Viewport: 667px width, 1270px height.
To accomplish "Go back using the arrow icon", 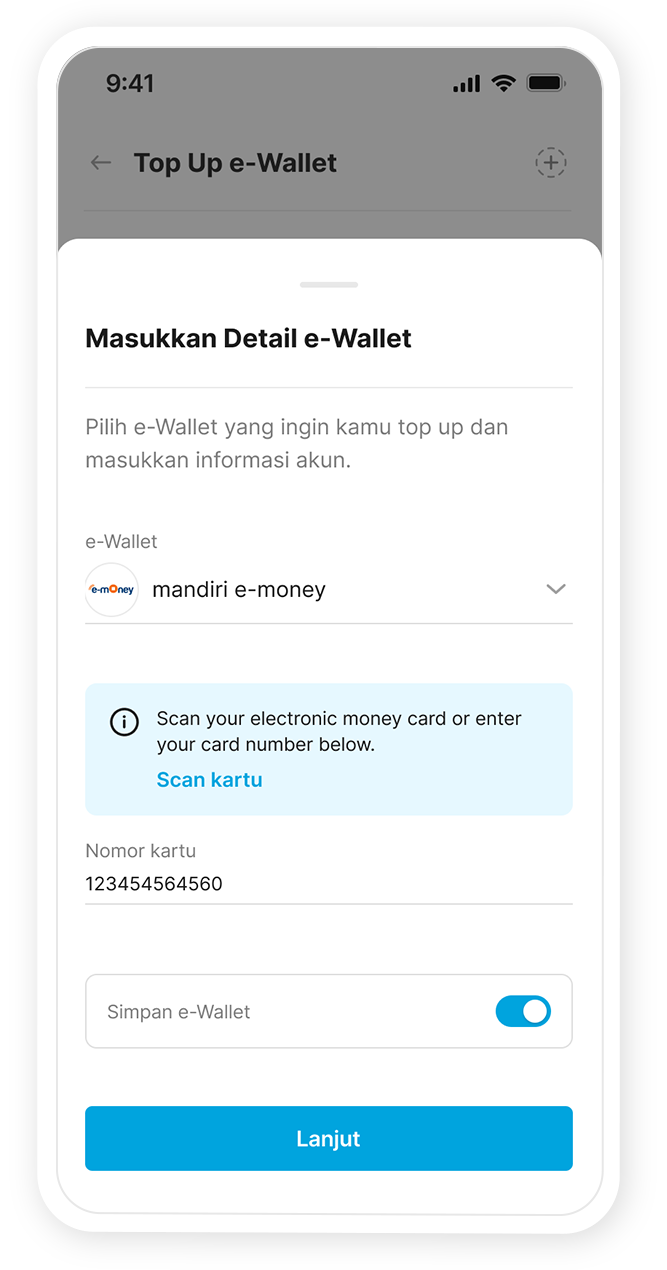I will tap(101, 163).
